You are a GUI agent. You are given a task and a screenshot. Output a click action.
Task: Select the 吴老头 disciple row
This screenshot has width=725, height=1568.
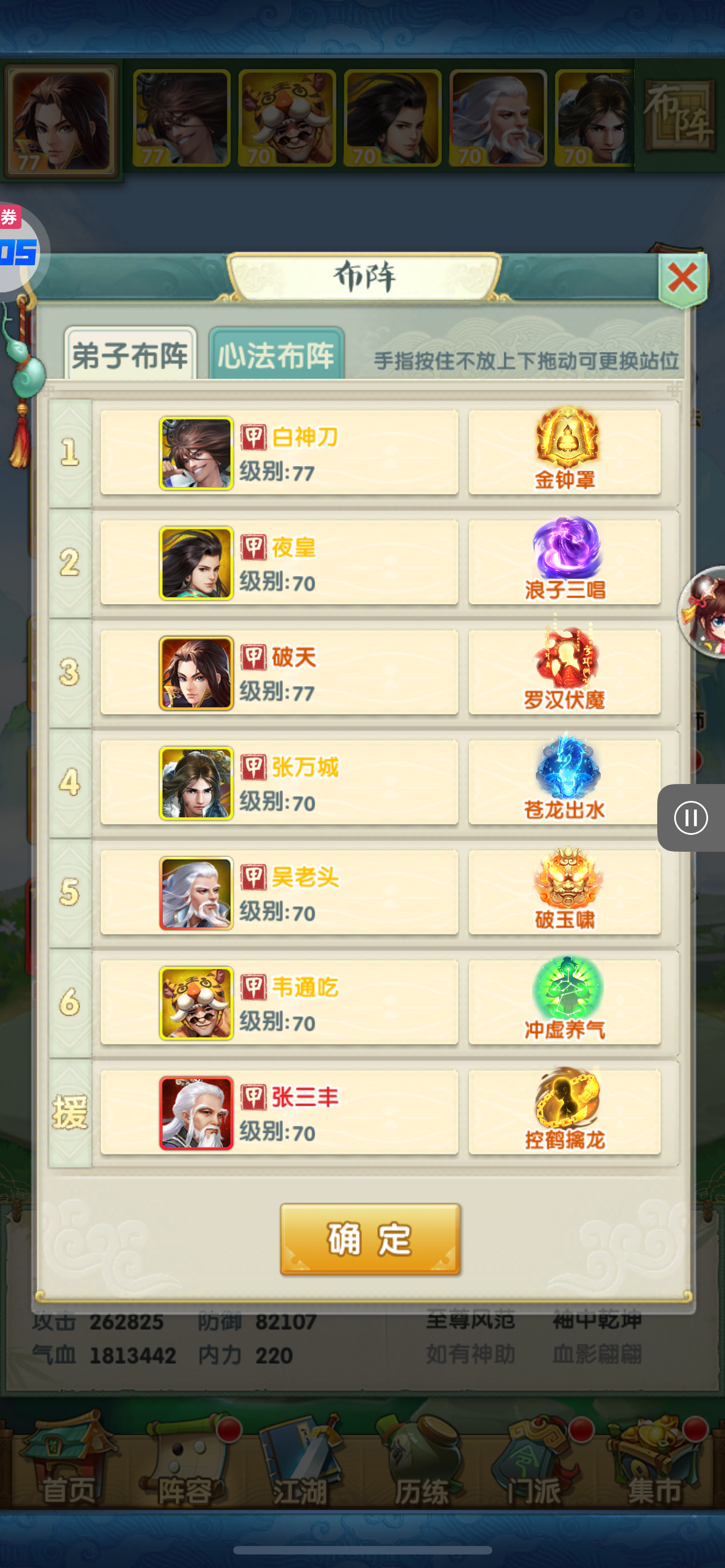(x=279, y=893)
